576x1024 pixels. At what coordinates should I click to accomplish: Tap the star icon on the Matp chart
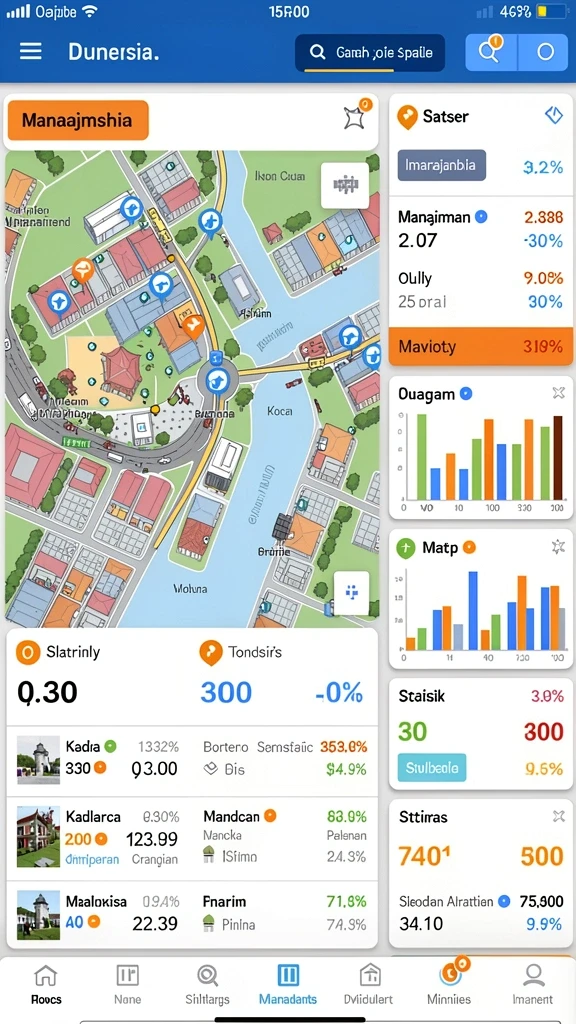[x=558, y=547]
